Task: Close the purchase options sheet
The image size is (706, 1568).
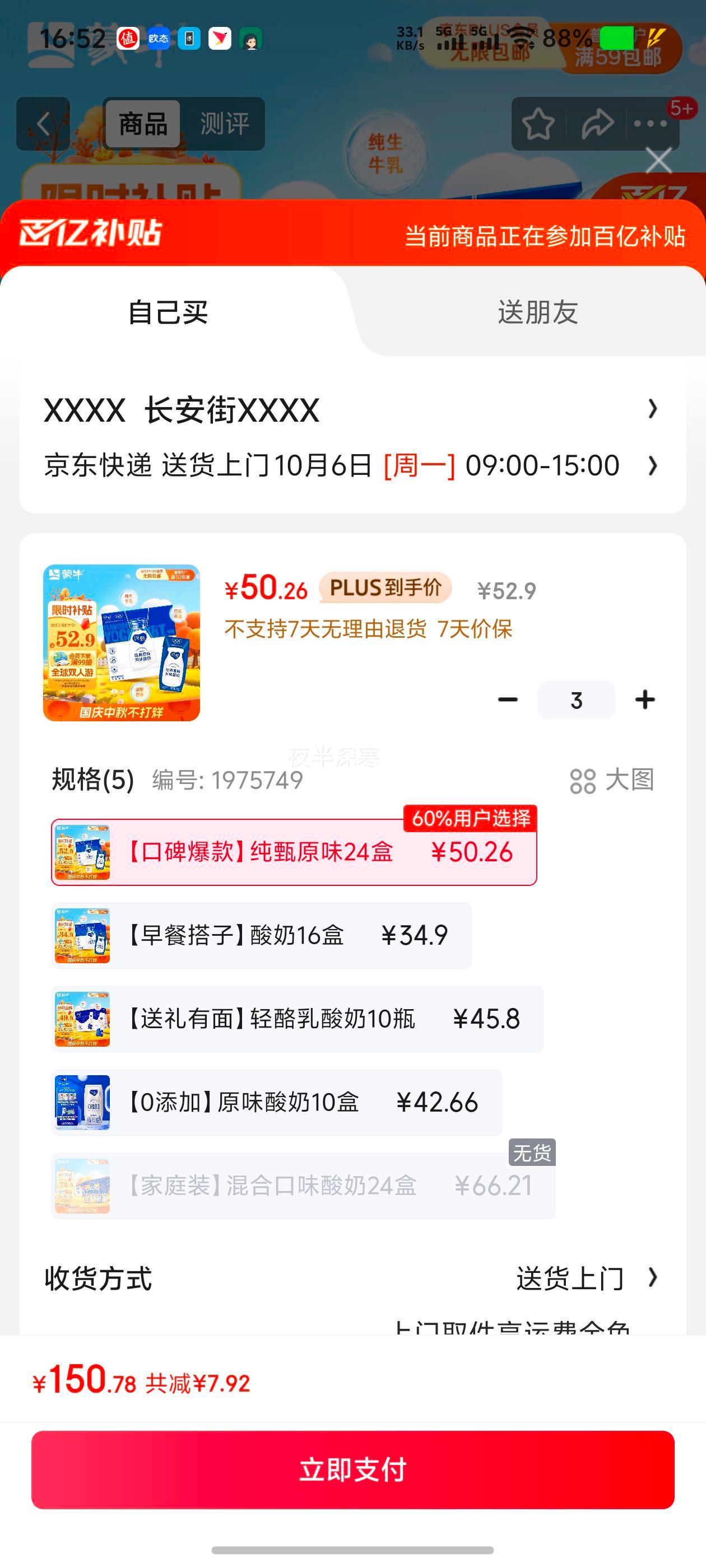Action: click(x=658, y=161)
